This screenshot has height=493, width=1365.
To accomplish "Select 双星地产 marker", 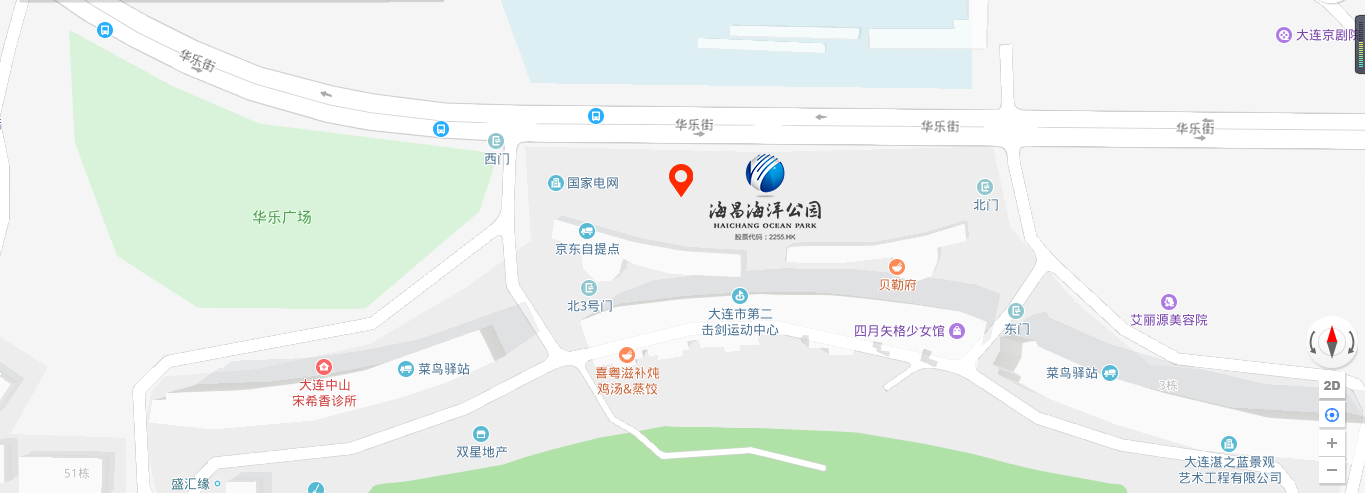I will (481, 434).
